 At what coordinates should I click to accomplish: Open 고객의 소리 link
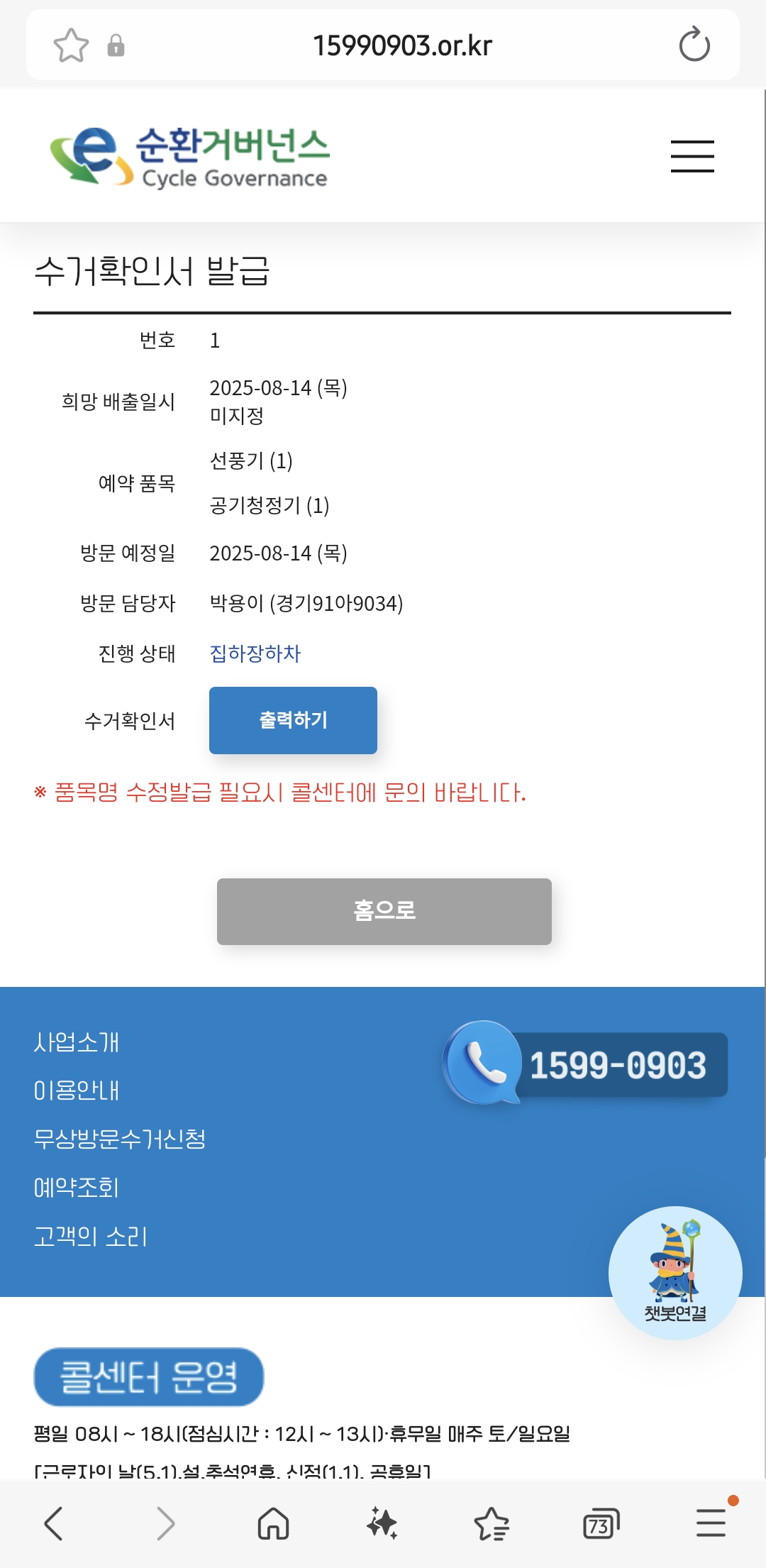tap(91, 1236)
